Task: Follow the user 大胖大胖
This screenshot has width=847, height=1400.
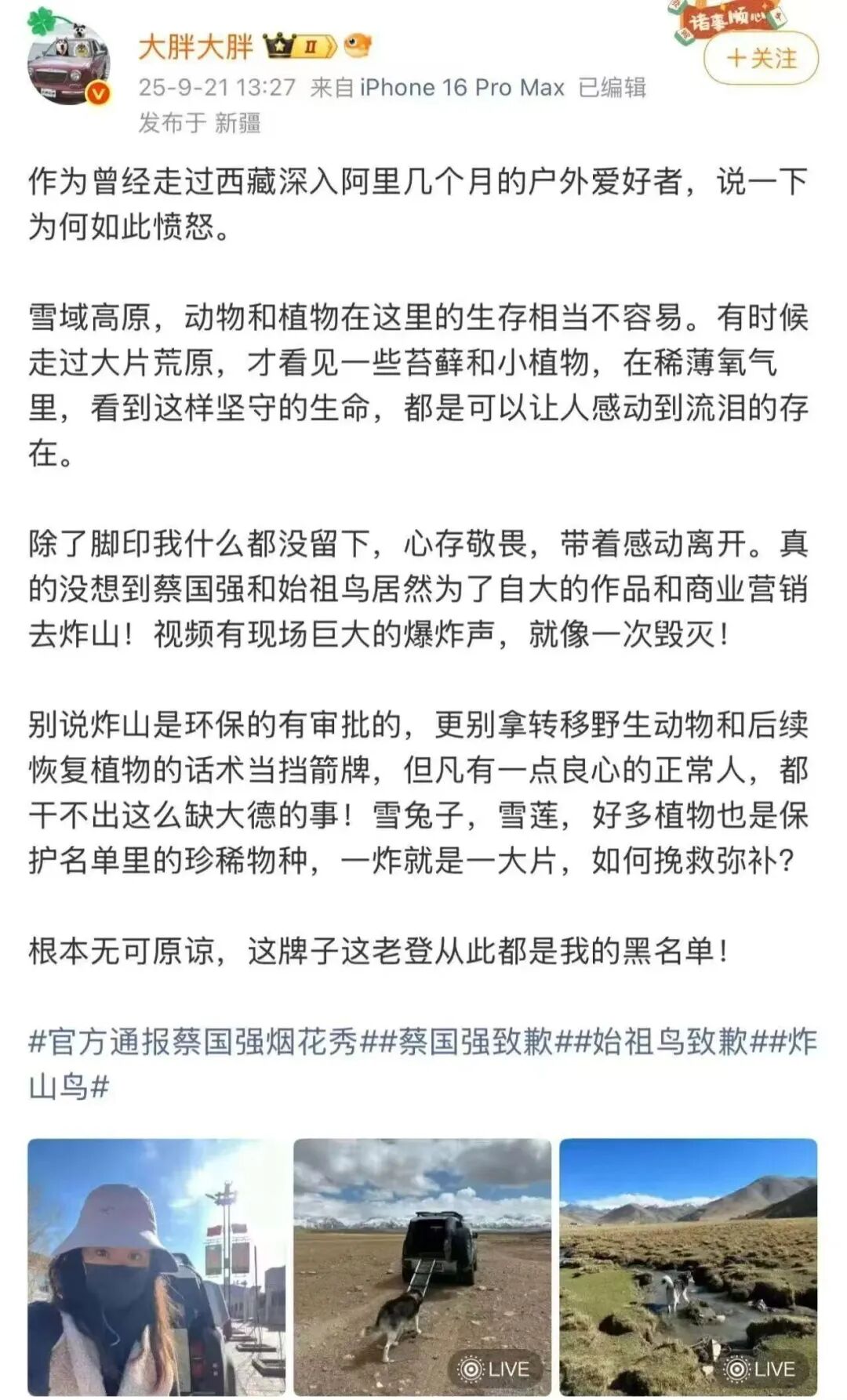Action: [761, 59]
